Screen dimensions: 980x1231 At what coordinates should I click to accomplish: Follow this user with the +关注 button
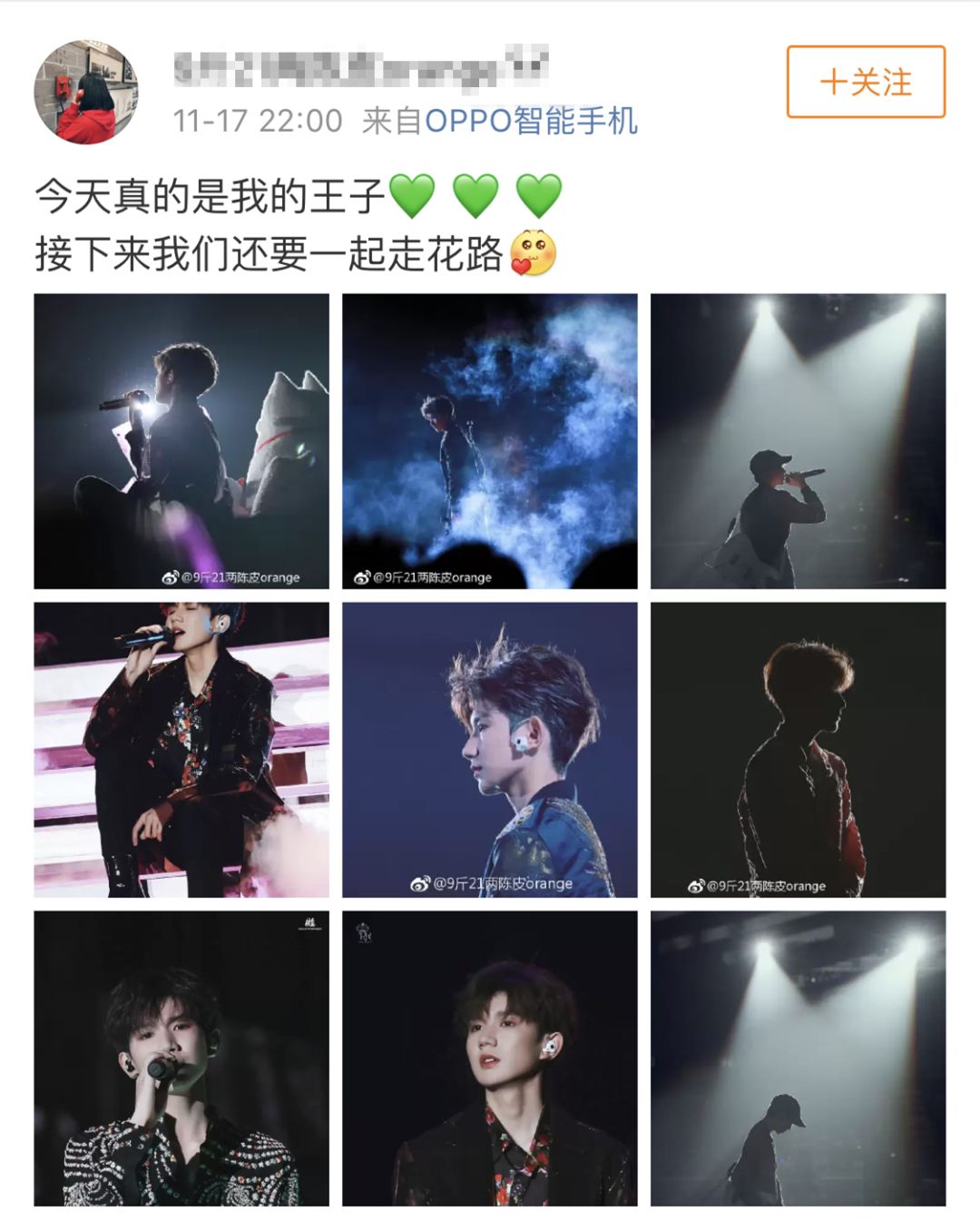(866, 82)
